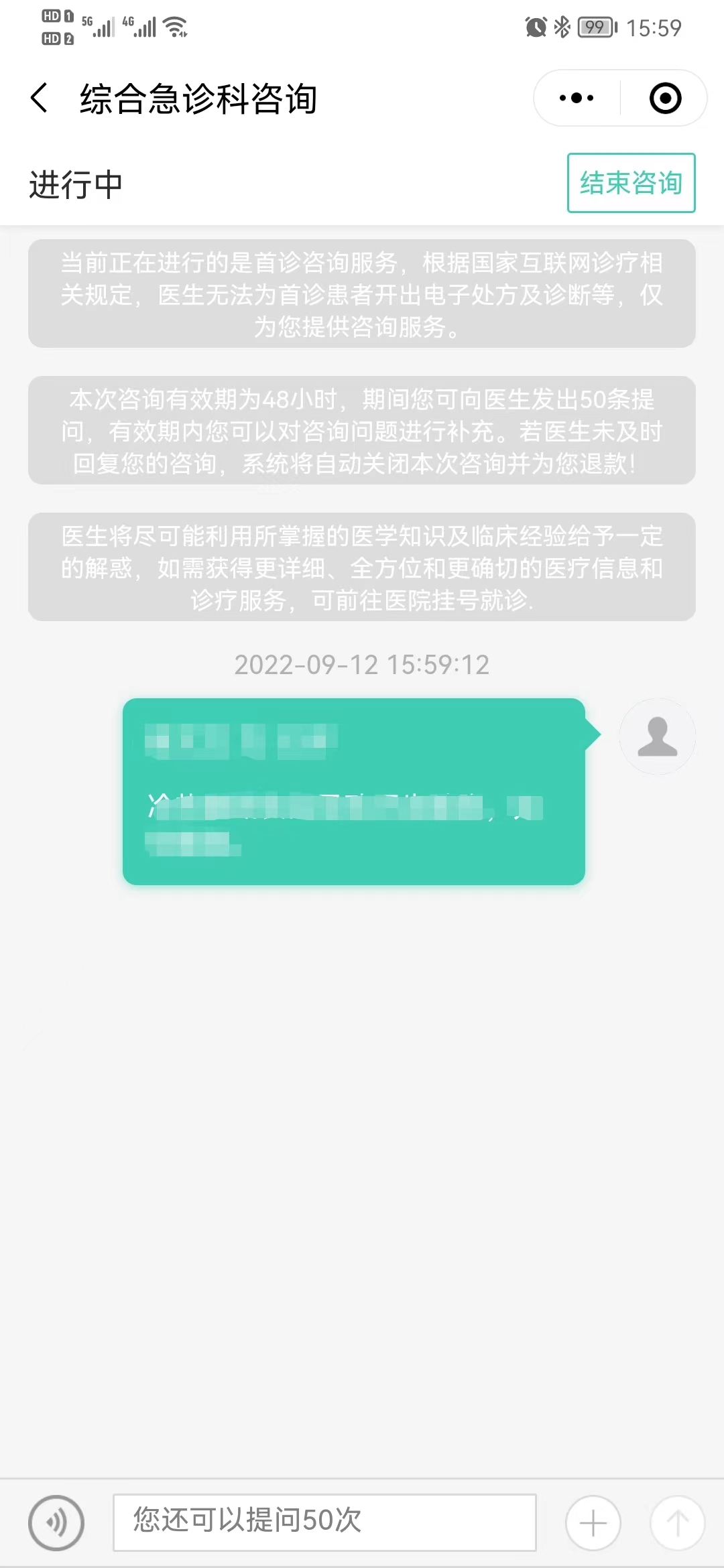The height and width of the screenshot is (1568, 724).
Task: Focus the 您还可以提问50次 message field
Action: (x=324, y=1522)
